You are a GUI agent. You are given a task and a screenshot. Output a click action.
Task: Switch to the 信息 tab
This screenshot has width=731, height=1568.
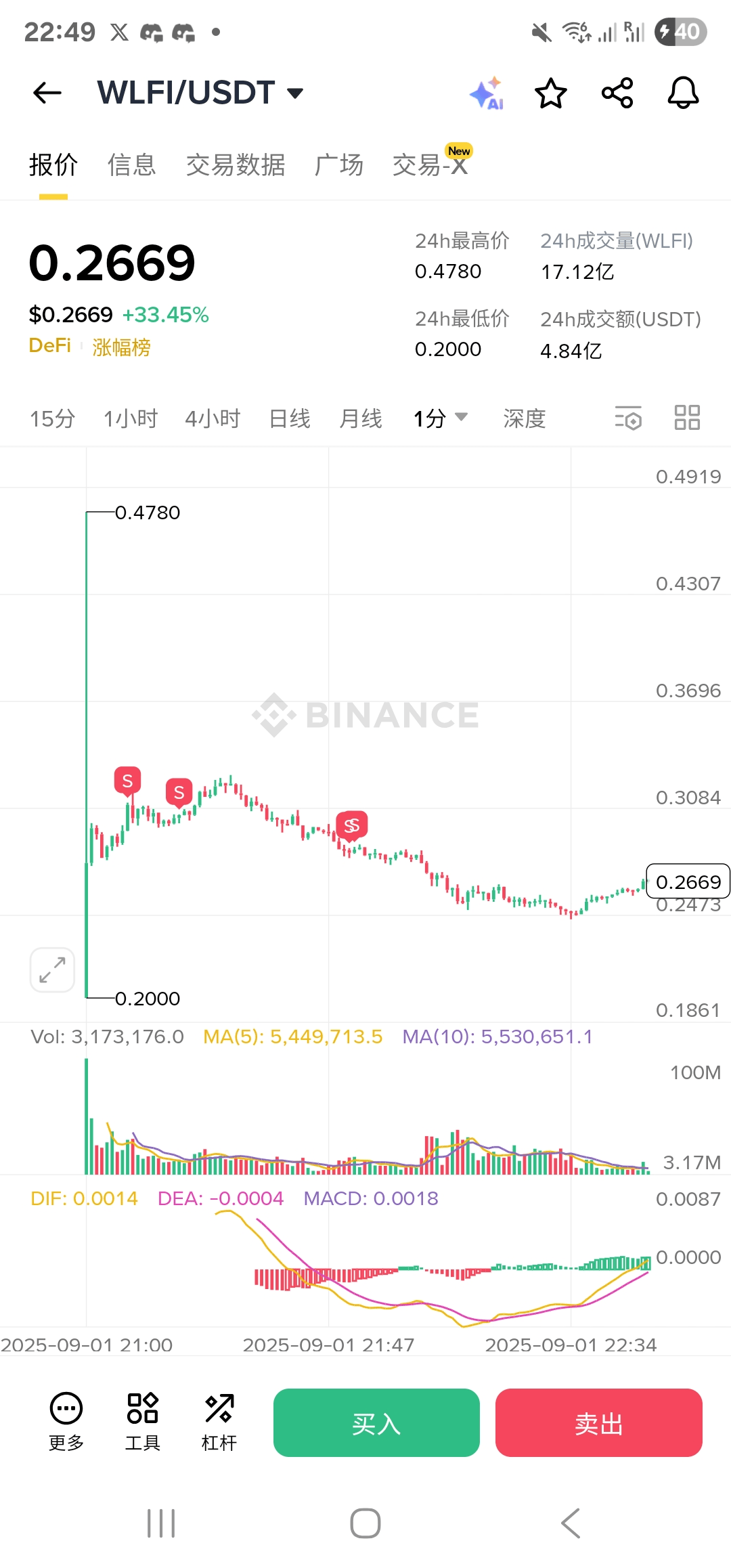pos(132,165)
